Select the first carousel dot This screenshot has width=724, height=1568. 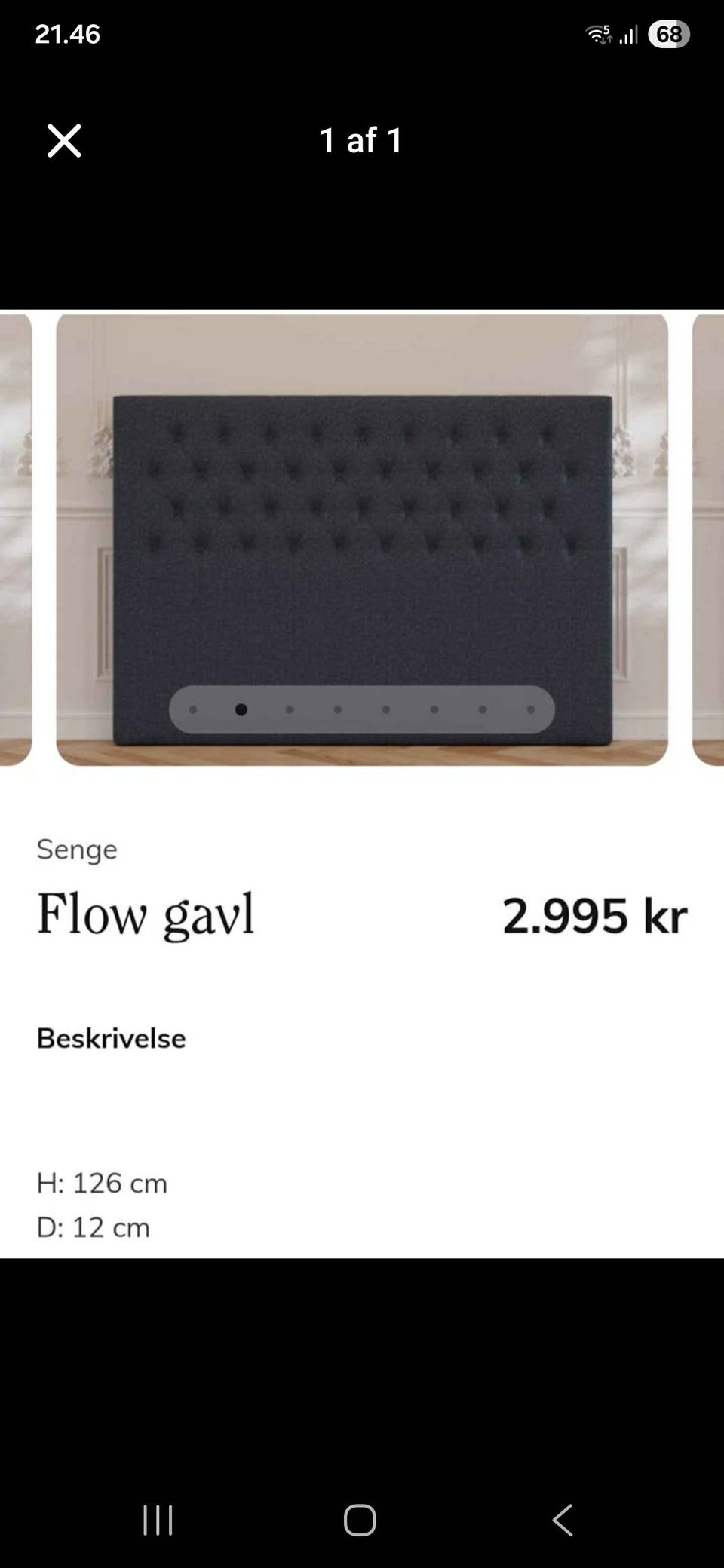pyautogui.click(x=193, y=709)
